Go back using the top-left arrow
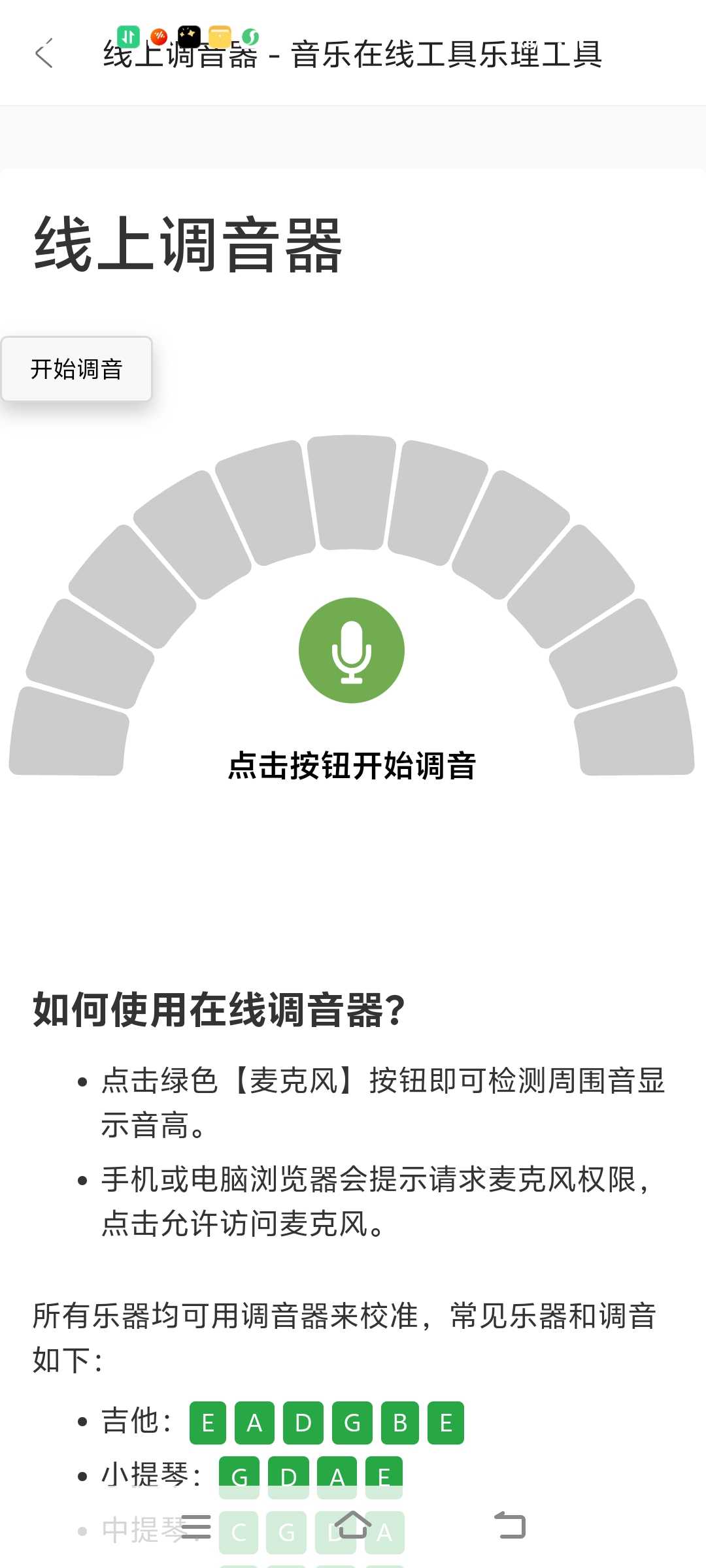706x1568 pixels. click(44, 54)
